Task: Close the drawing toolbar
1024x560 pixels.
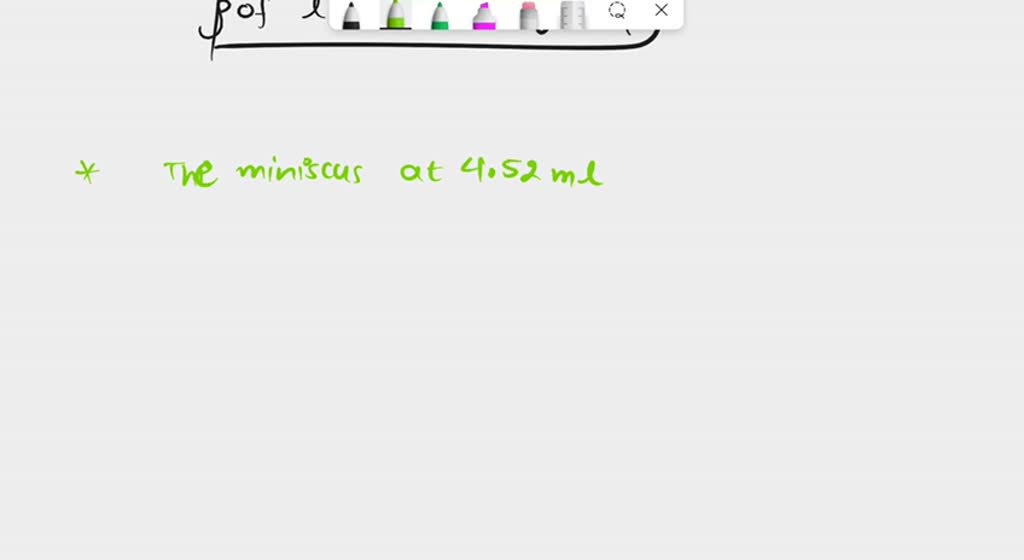Action: pyautogui.click(x=661, y=11)
